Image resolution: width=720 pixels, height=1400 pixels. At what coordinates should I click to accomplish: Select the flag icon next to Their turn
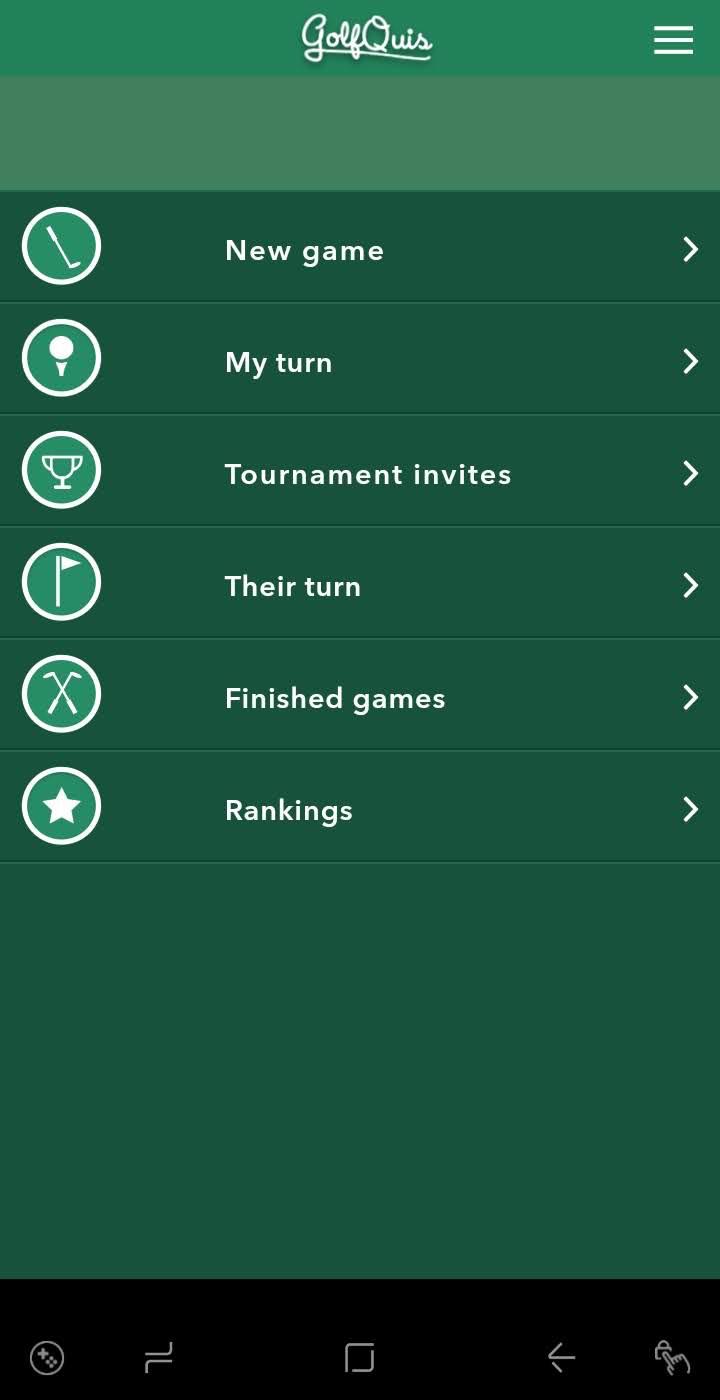point(61,581)
